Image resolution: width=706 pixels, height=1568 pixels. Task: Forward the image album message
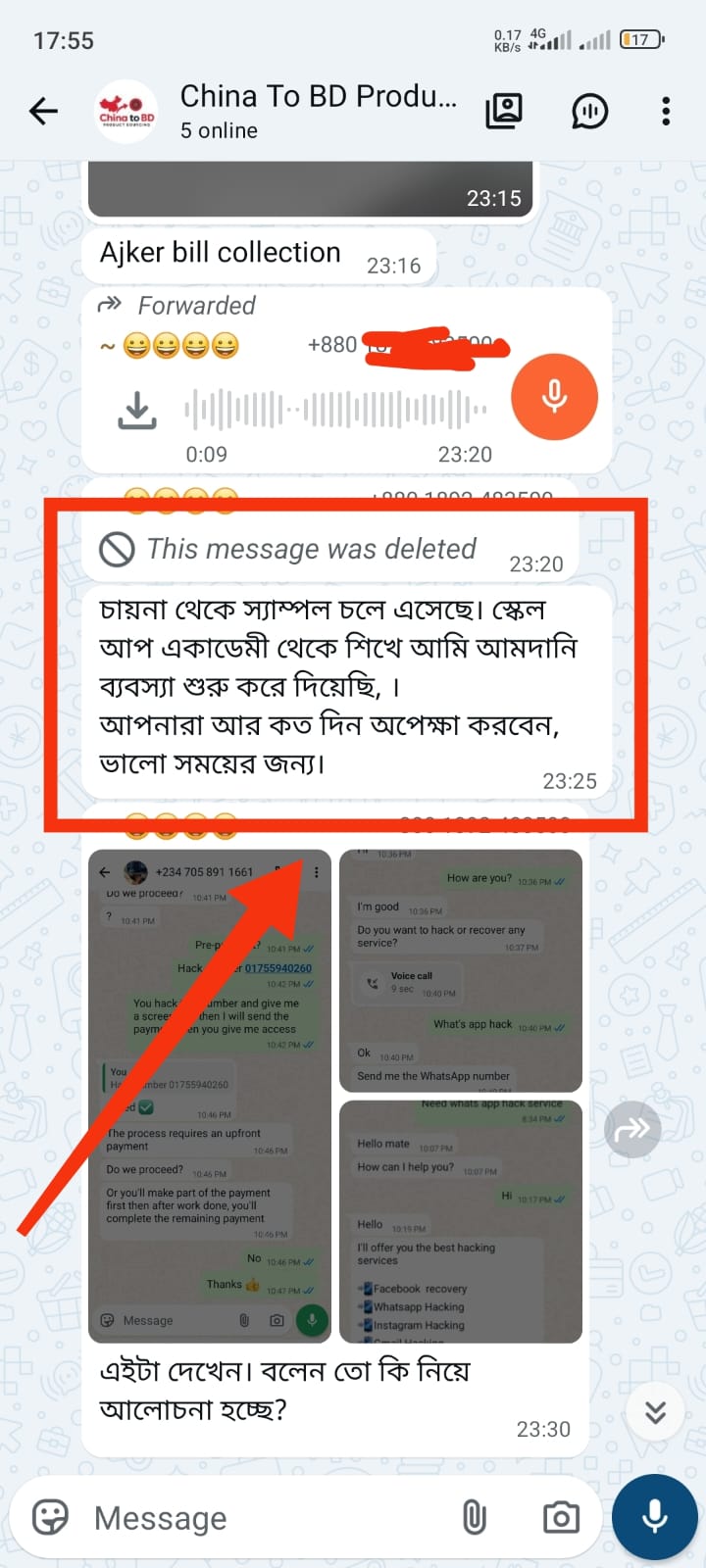pos(632,1130)
